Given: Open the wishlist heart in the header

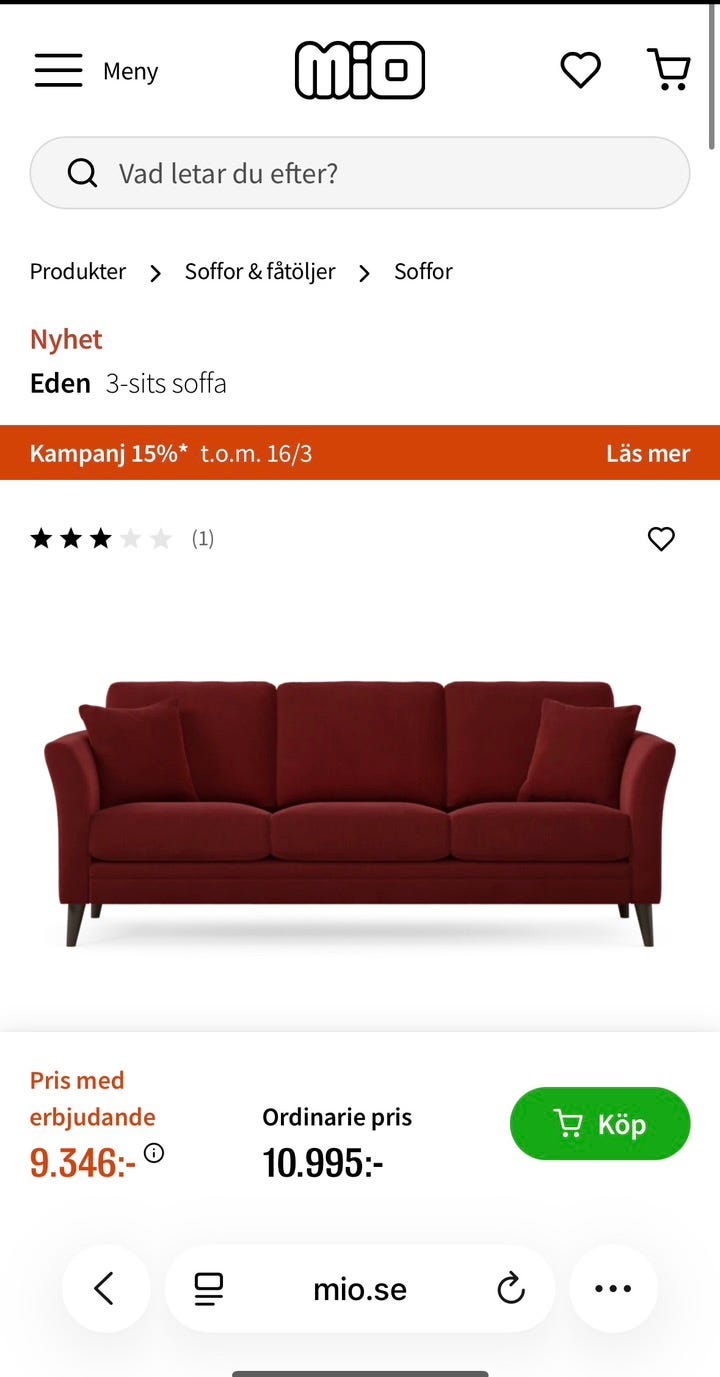Looking at the screenshot, I should pos(580,70).
